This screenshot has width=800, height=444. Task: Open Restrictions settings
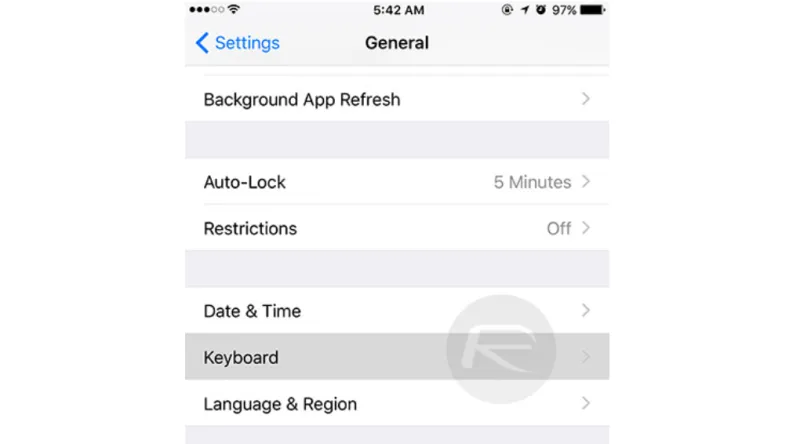[396, 228]
